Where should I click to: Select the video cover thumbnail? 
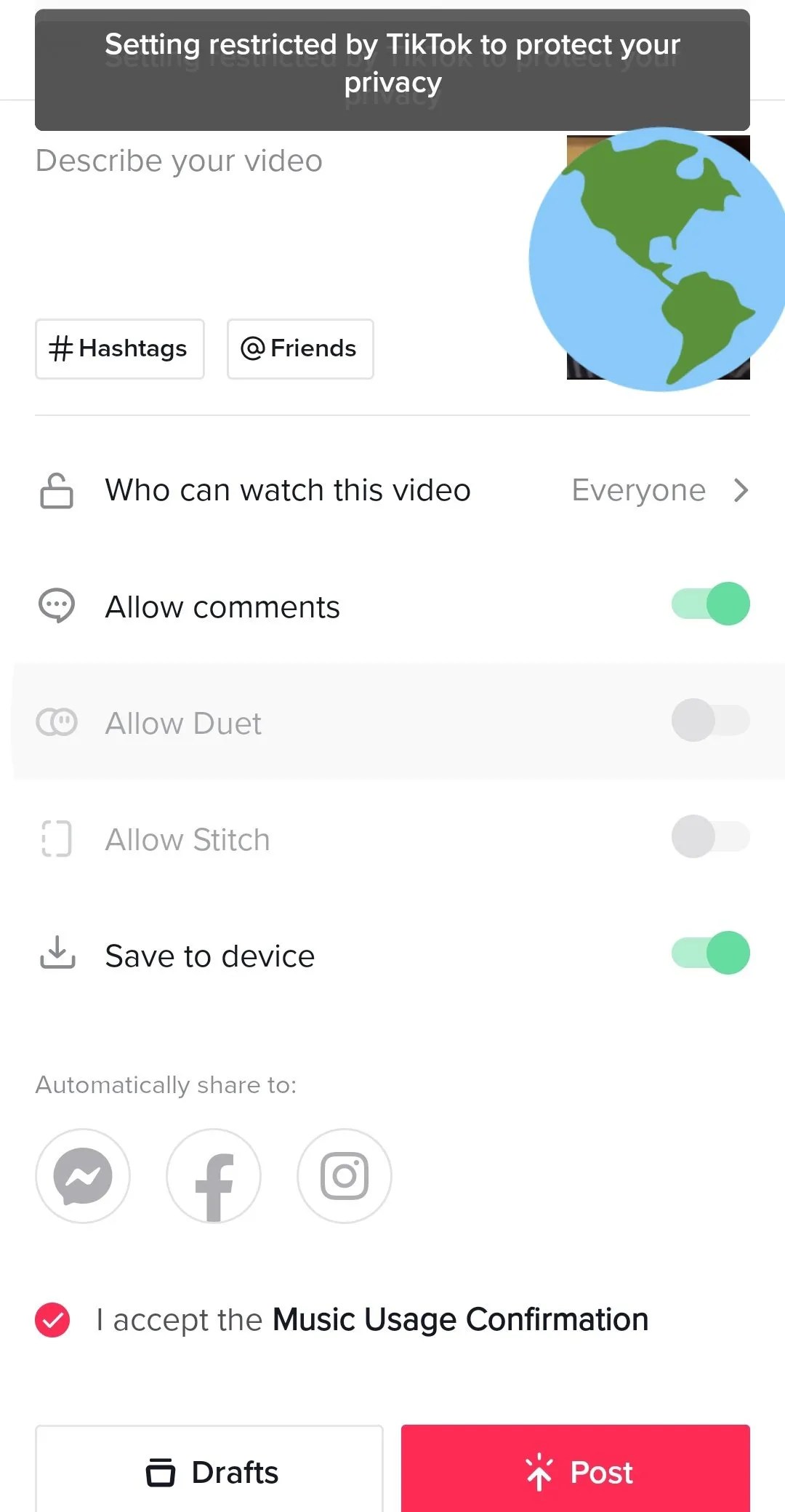658,258
